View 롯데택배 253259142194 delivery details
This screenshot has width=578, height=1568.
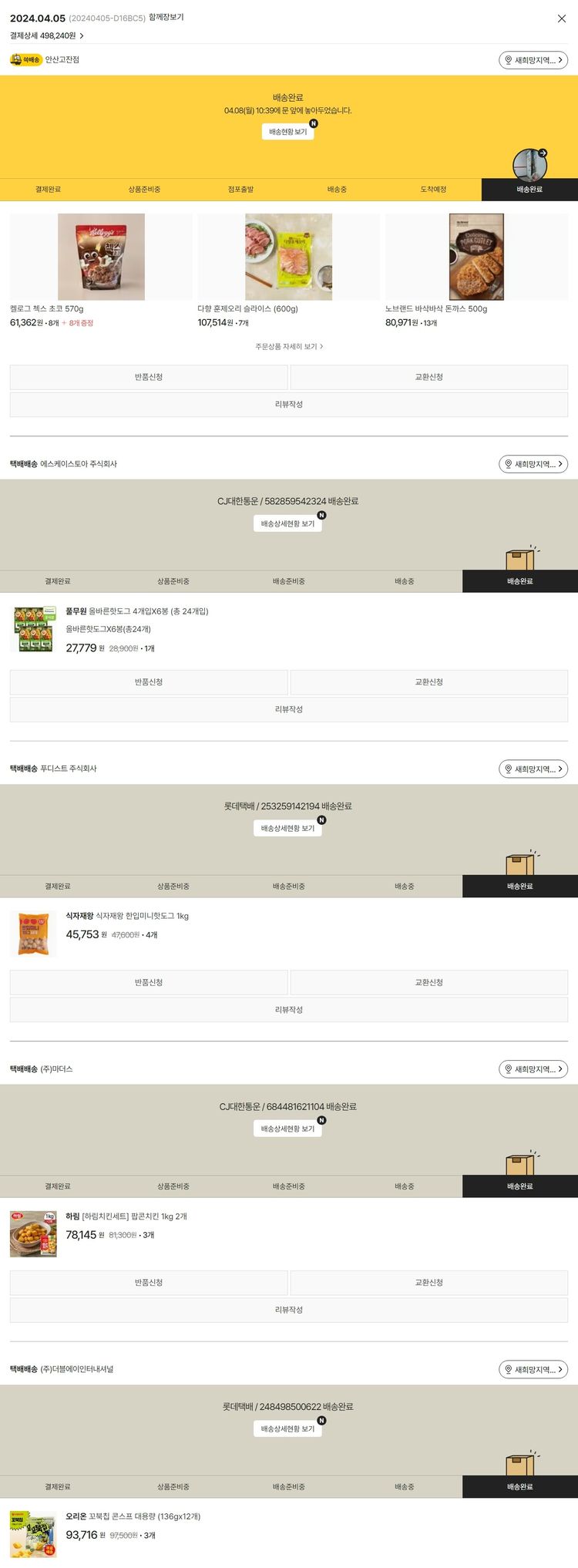pos(287,828)
